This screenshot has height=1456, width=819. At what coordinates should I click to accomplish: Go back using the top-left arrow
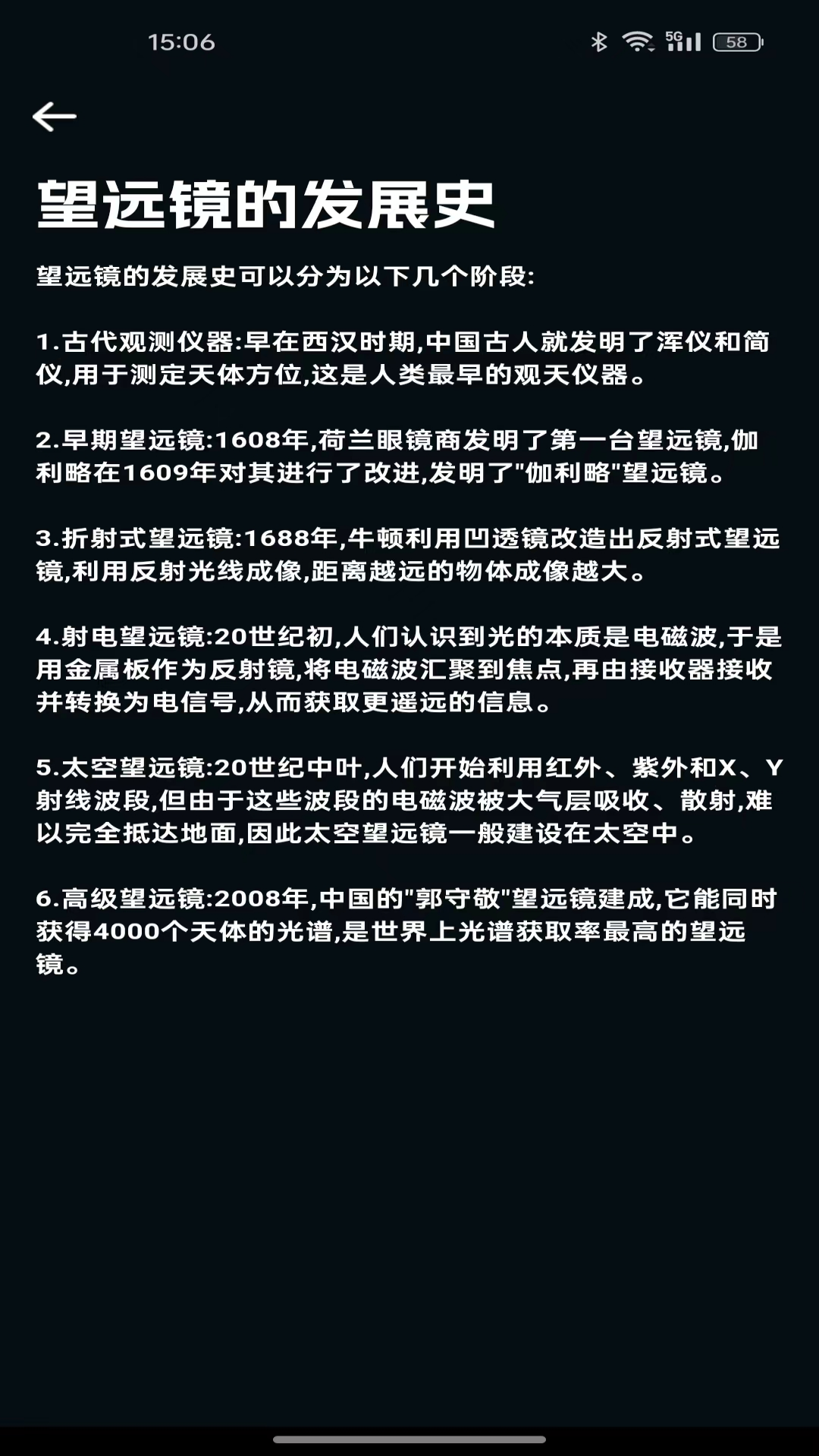pyautogui.click(x=55, y=116)
